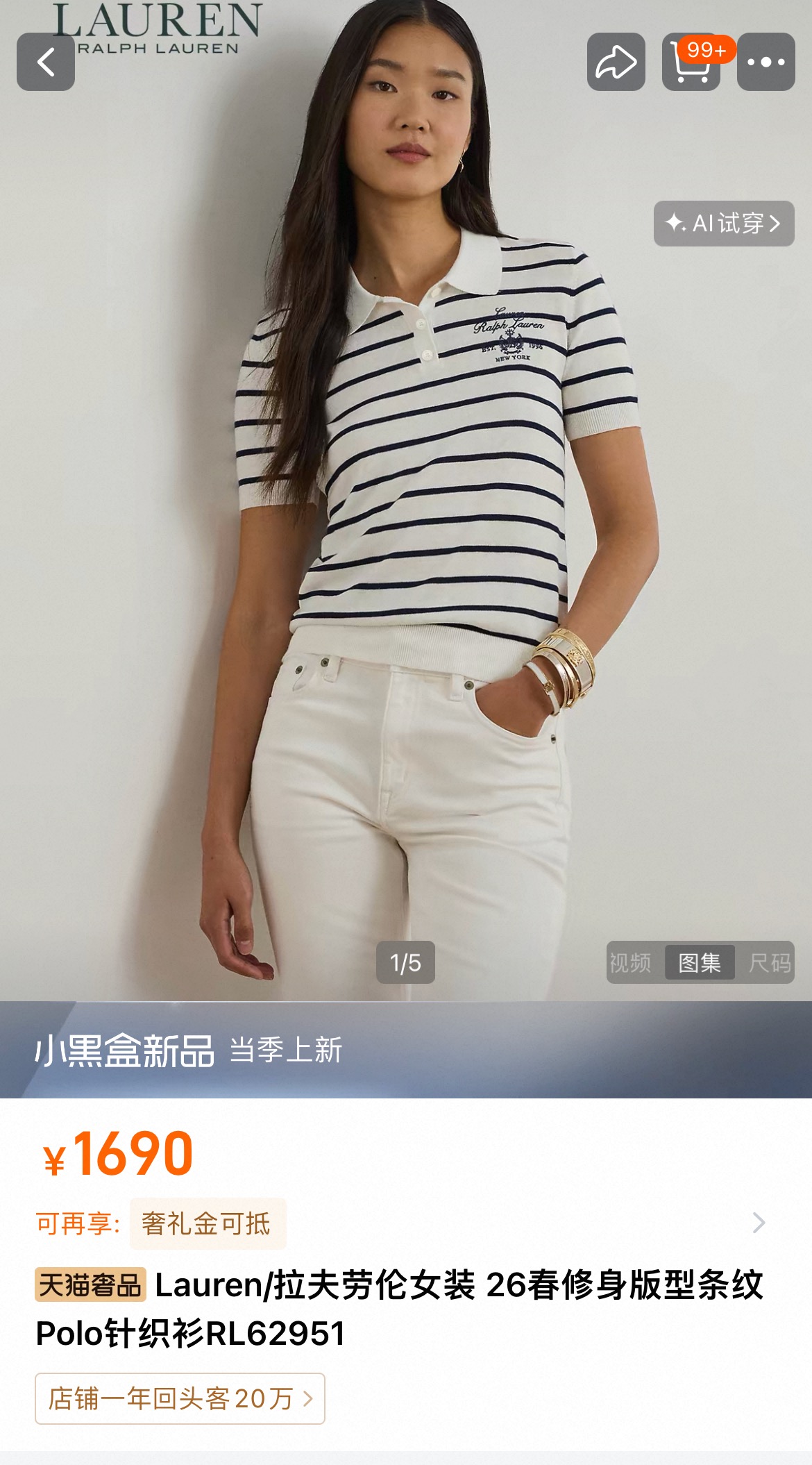812x1465 pixels.
Task: Go back to the previous page
Action: pyautogui.click(x=46, y=62)
